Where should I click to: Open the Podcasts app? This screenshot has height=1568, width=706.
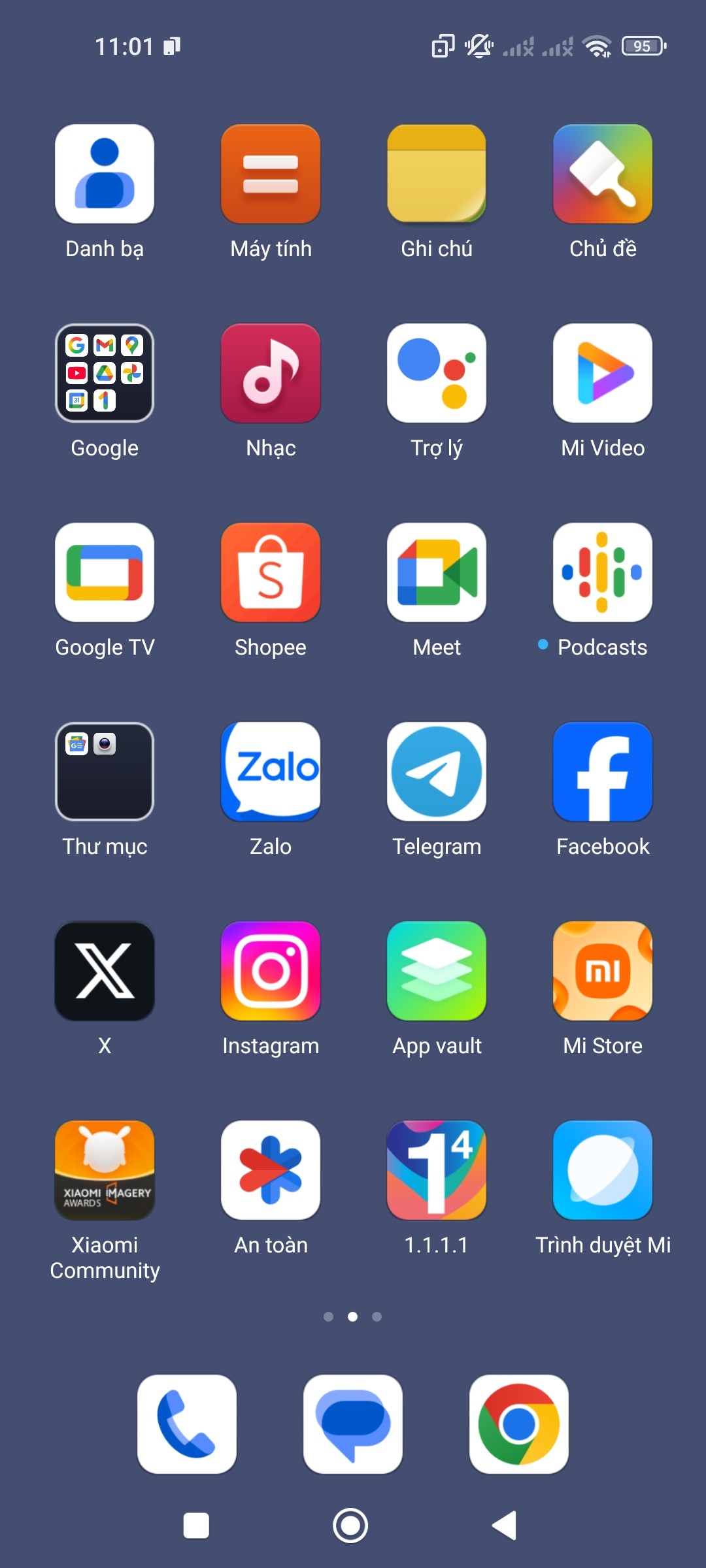pyautogui.click(x=603, y=573)
